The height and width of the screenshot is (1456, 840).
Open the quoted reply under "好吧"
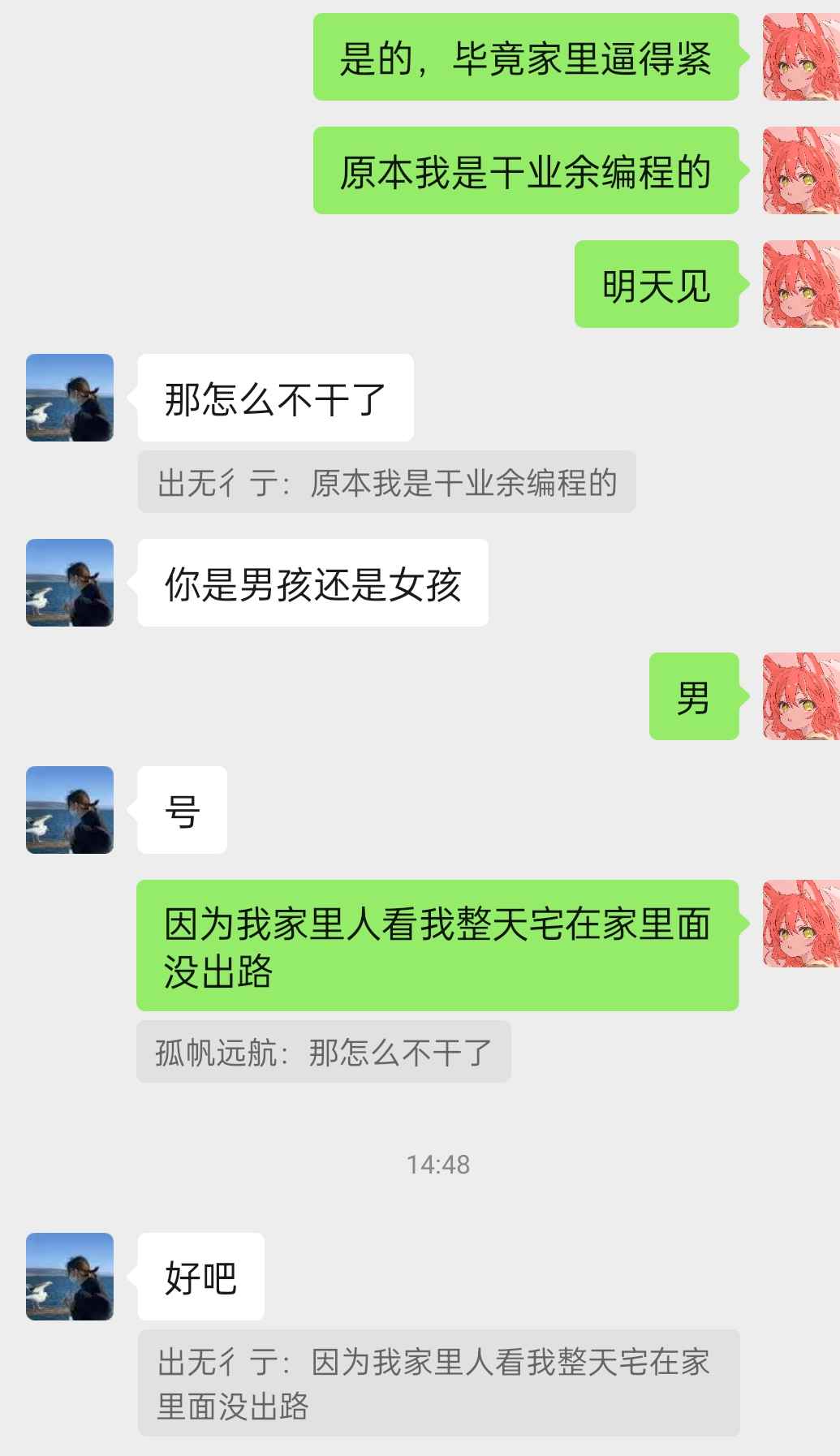[438, 1383]
